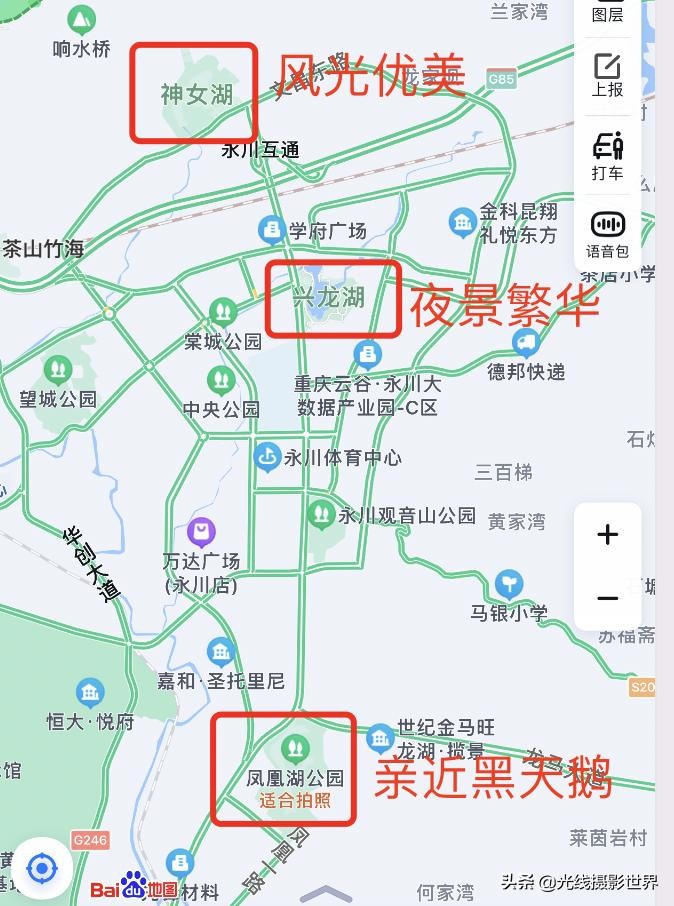The height and width of the screenshot is (906, 674).
Task: Open the 万达广场 (永川店) place marker
Action: click(201, 531)
